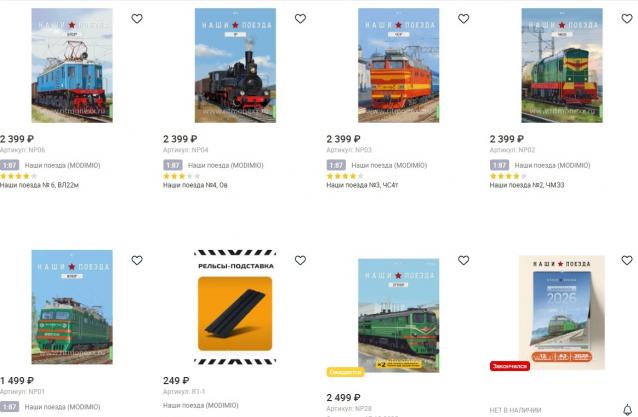This screenshot has width=638, height=417.
Task: View product Наши поезда №2, ЧМЭ3
Action: (x=561, y=65)
